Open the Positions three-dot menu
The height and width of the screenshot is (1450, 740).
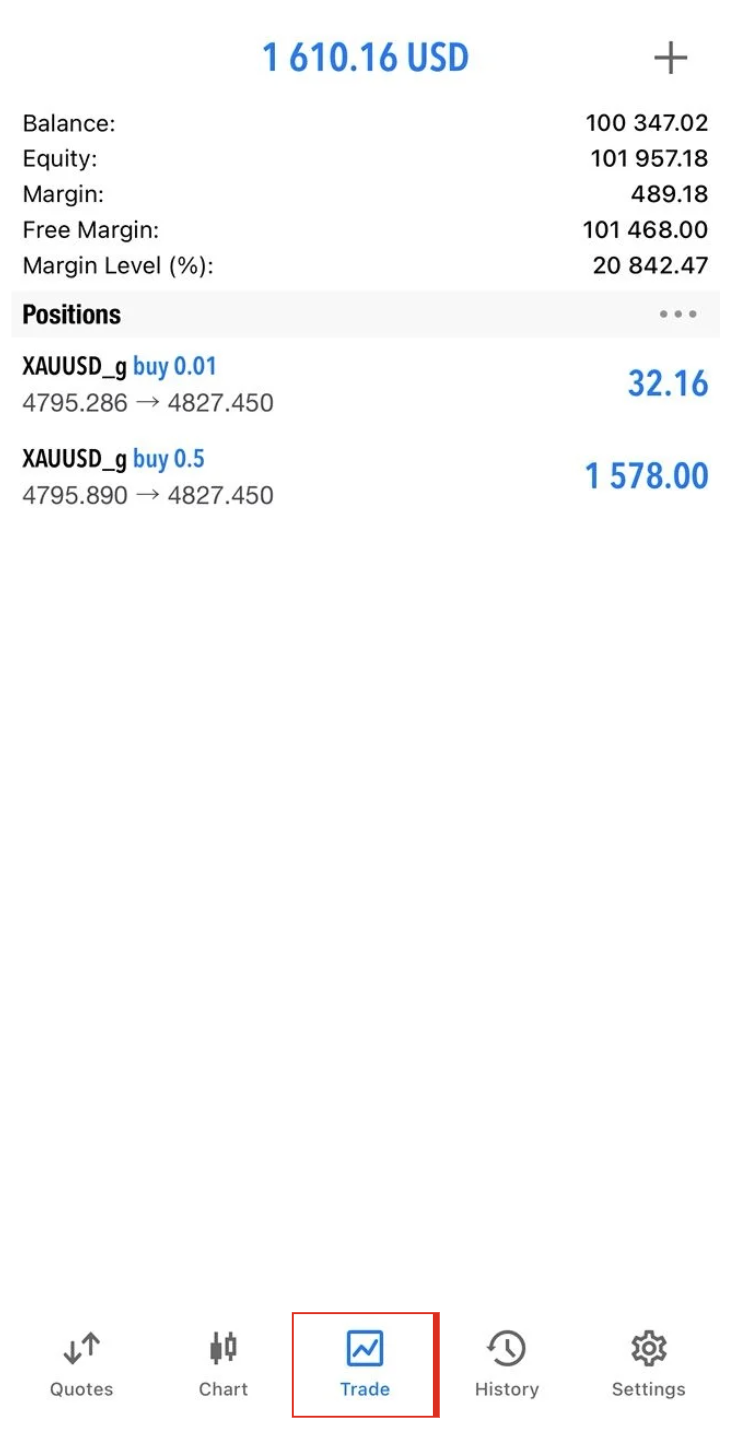coord(678,315)
